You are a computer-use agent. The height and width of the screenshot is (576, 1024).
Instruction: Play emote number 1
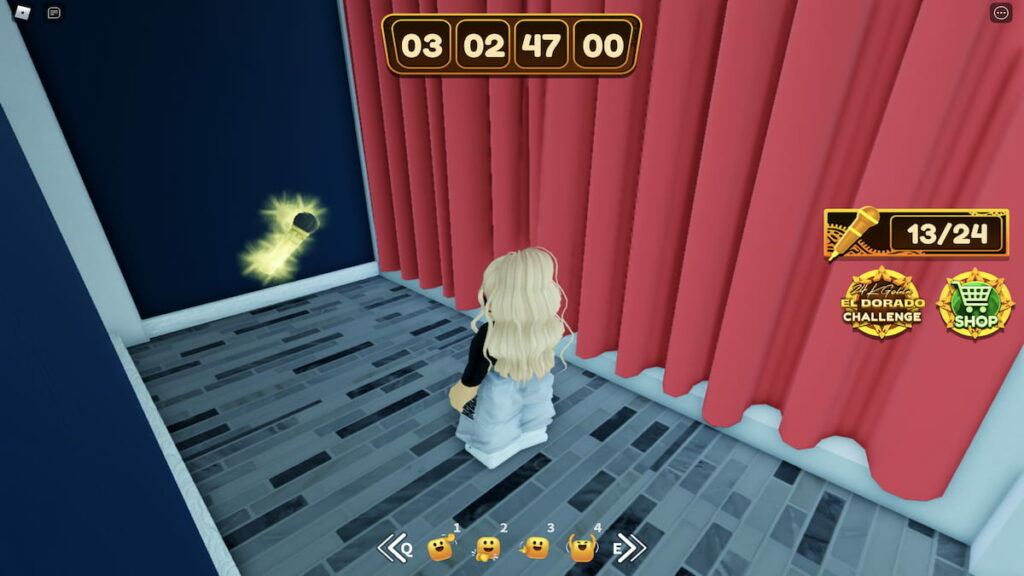(440, 547)
